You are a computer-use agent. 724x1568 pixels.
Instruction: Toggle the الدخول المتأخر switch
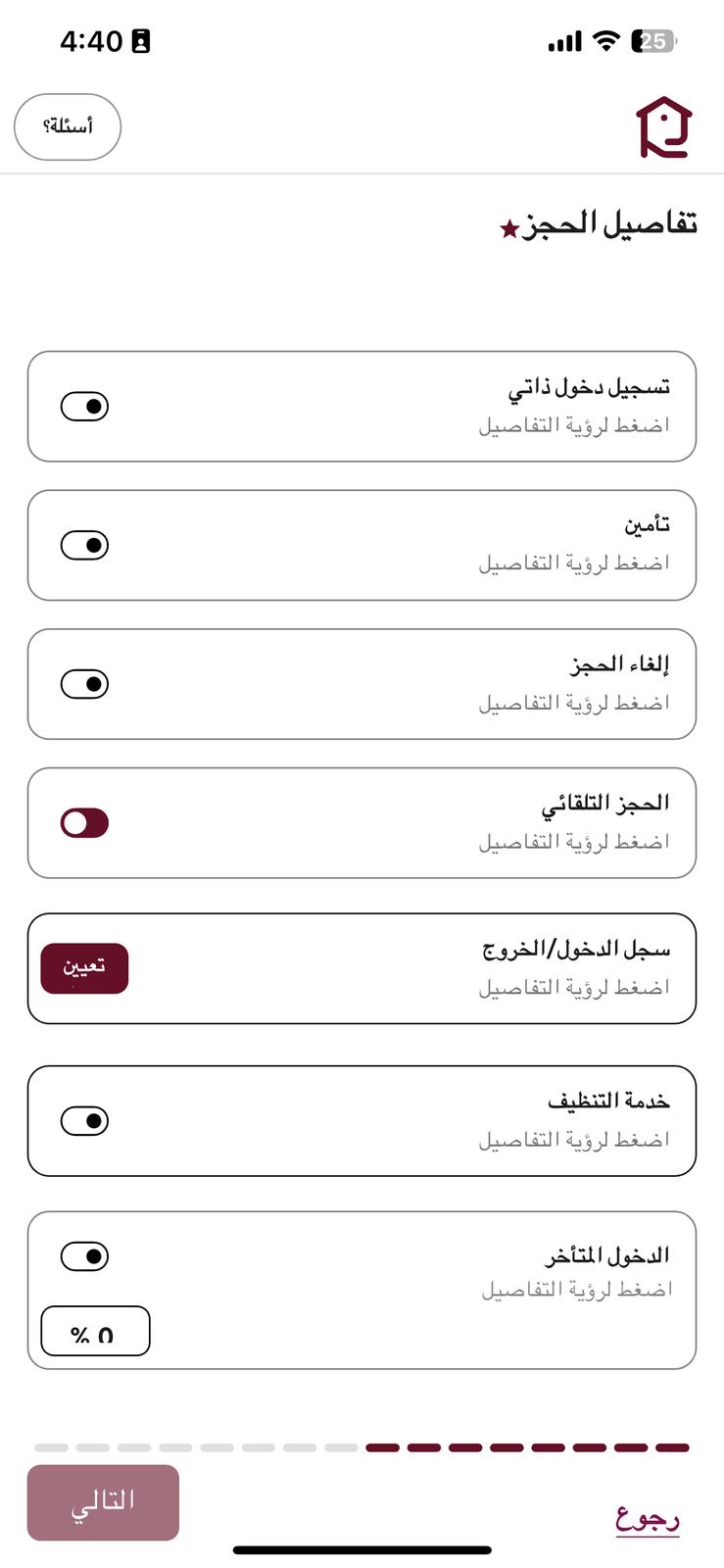(84, 1255)
